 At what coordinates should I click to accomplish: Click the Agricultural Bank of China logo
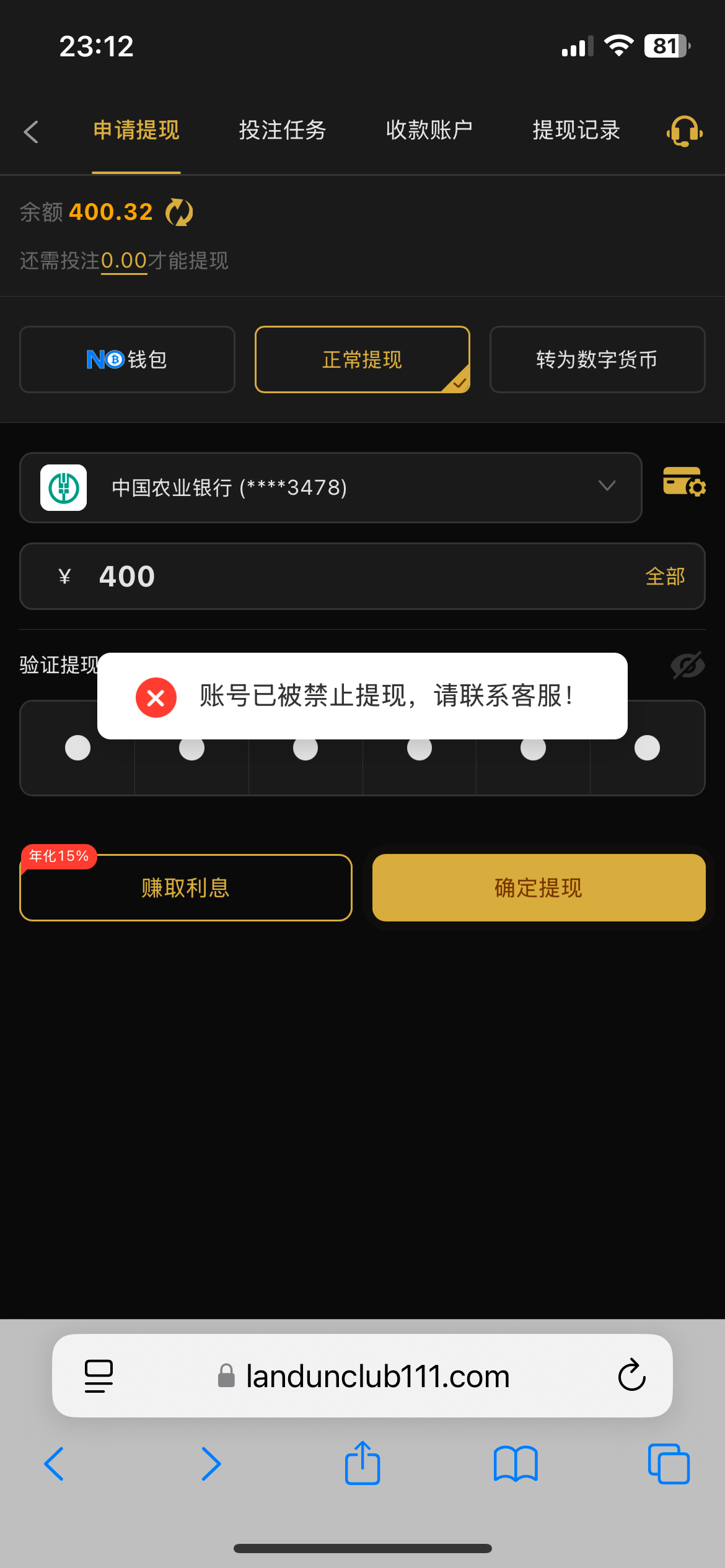(x=62, y=487)
